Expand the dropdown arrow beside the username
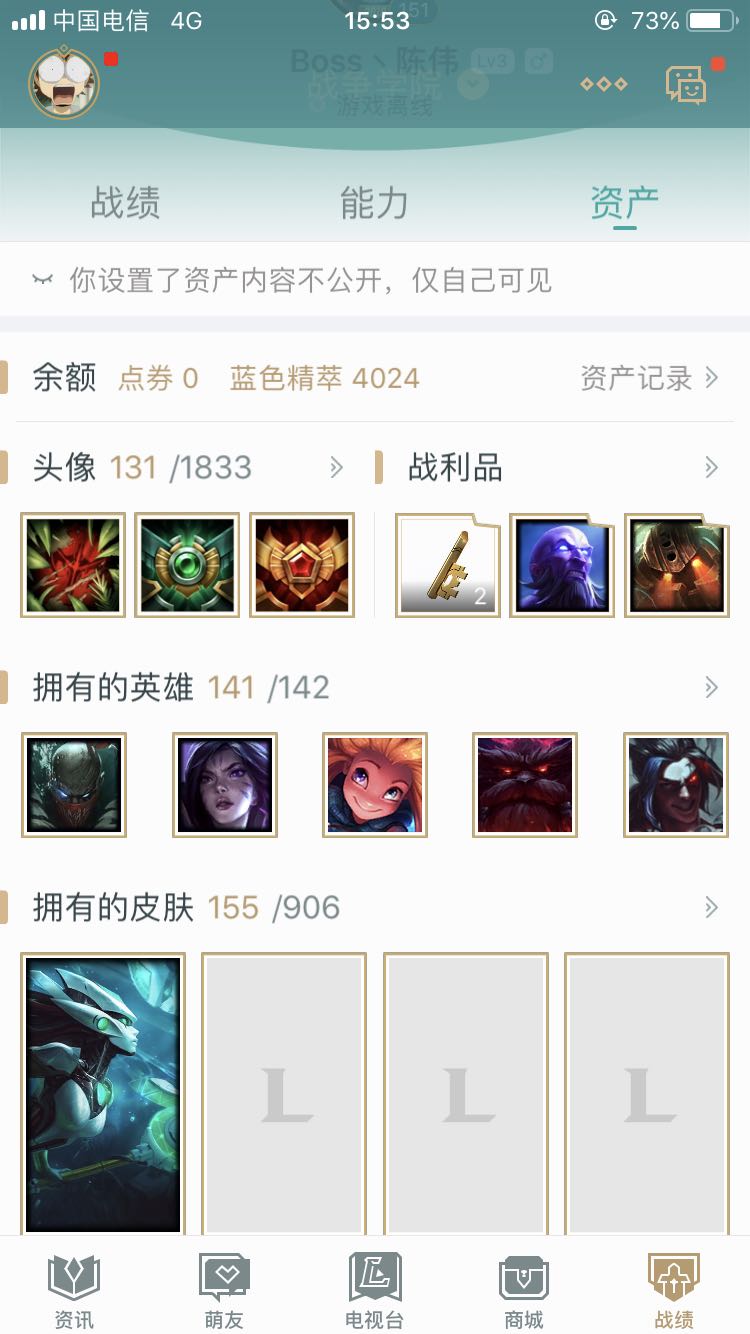 pos(473,84)
